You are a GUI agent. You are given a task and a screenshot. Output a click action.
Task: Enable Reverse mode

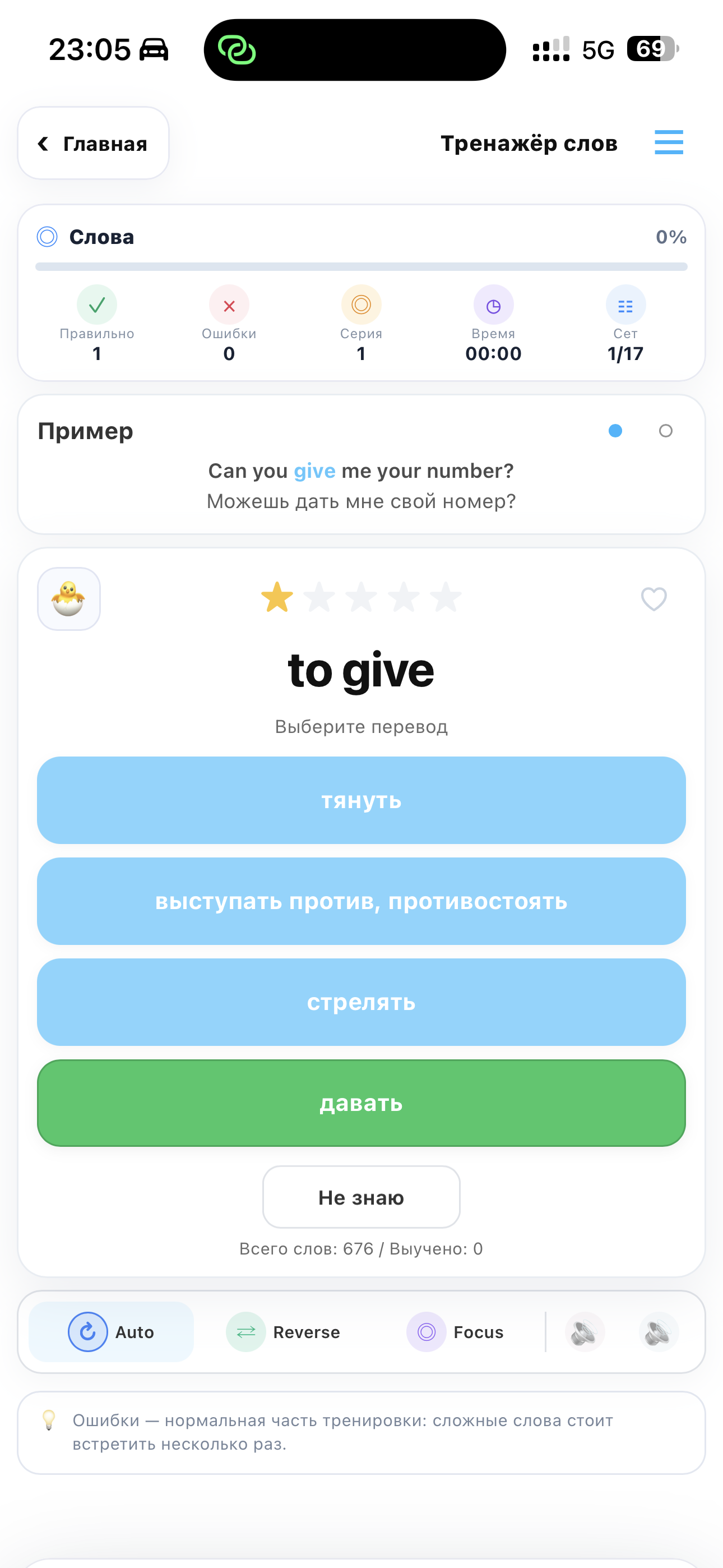[284, 1332]
